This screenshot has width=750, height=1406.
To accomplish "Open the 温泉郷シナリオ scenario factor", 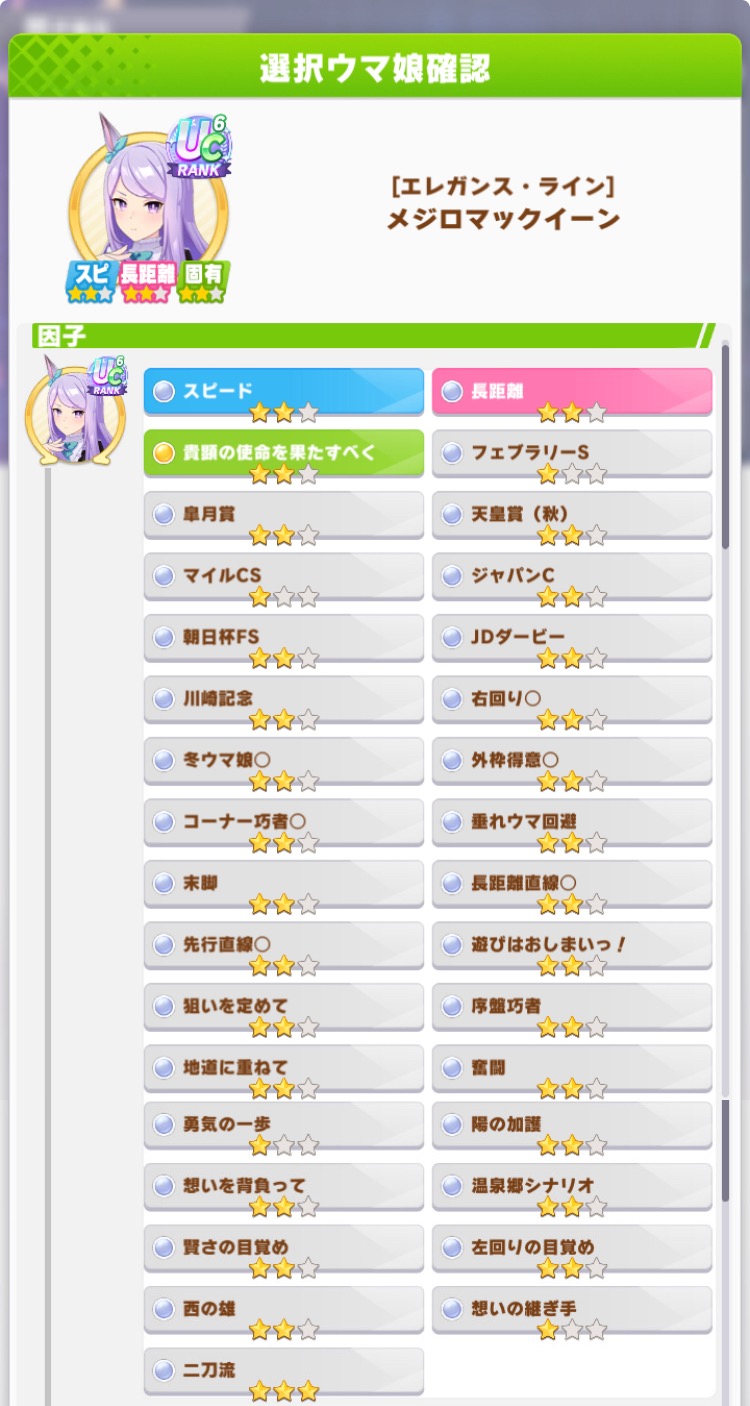I will point(572,1187).
